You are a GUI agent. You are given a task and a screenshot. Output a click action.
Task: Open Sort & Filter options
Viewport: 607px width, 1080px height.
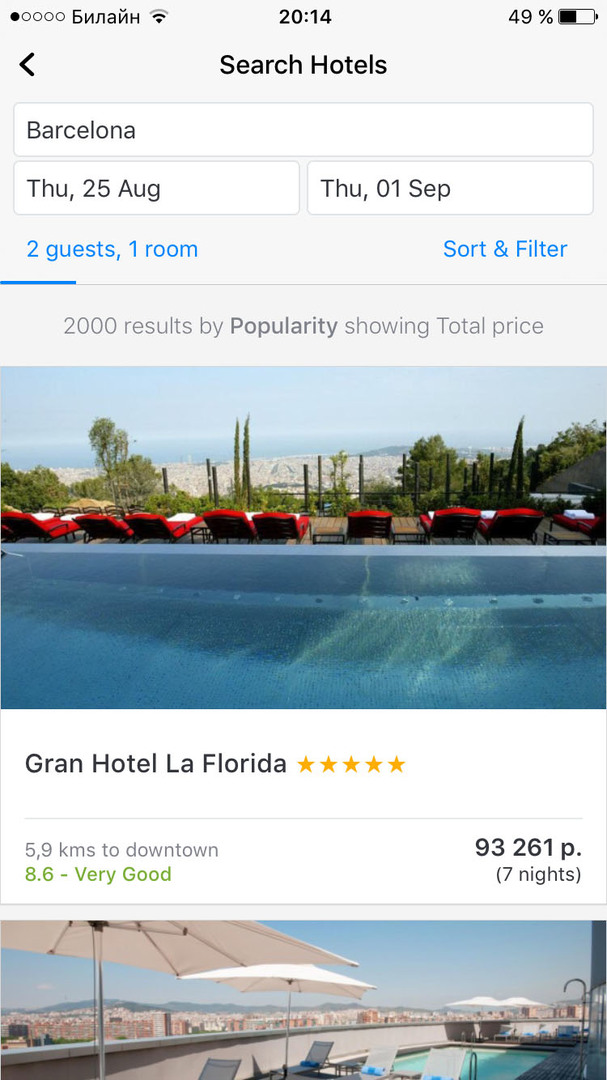coord(504,249)
